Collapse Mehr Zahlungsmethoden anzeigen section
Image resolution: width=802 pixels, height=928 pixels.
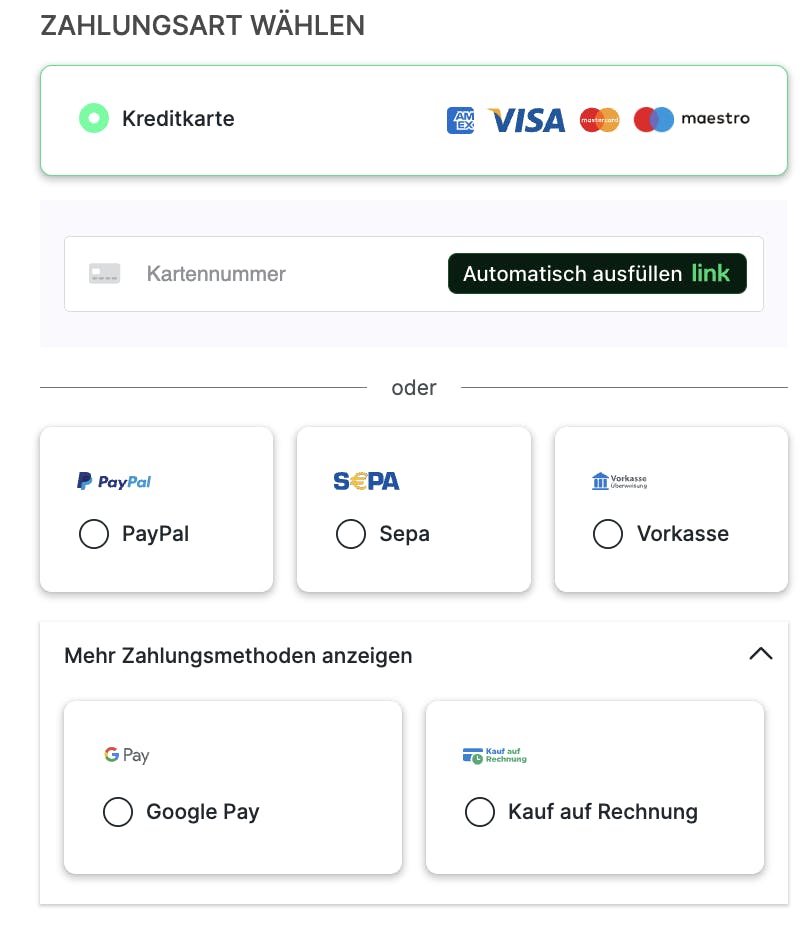click(760, 654)
